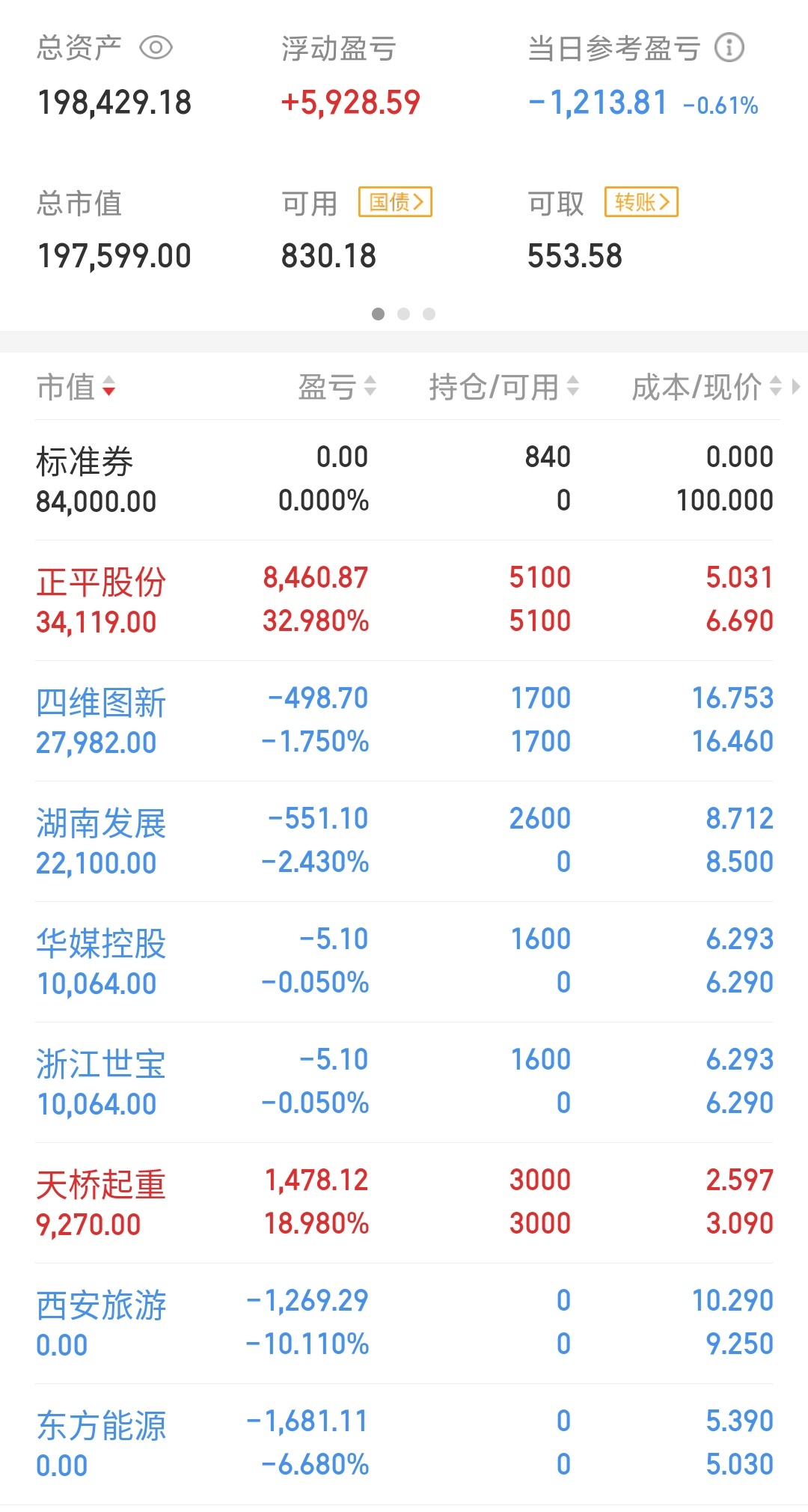
Task: Sort holdings by 盈亏
Action: click(x=337, y=387)
